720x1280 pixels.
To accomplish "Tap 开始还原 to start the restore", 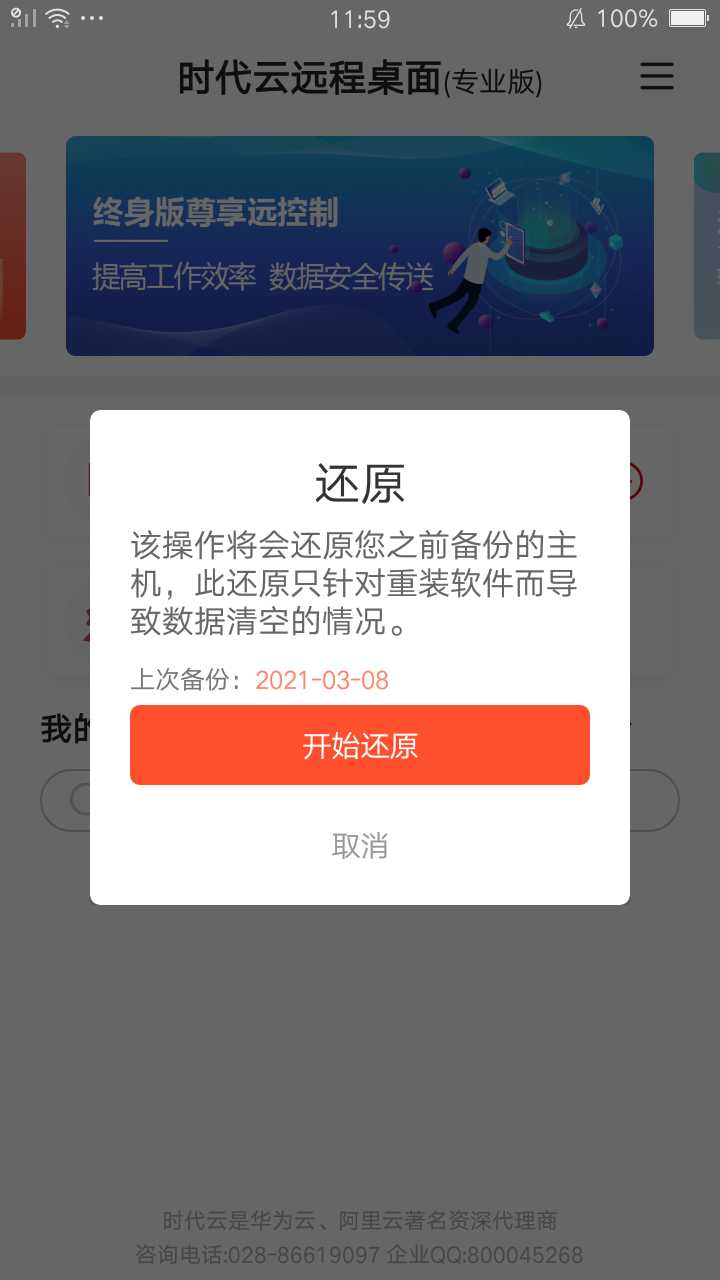I will tap(360, 745).
